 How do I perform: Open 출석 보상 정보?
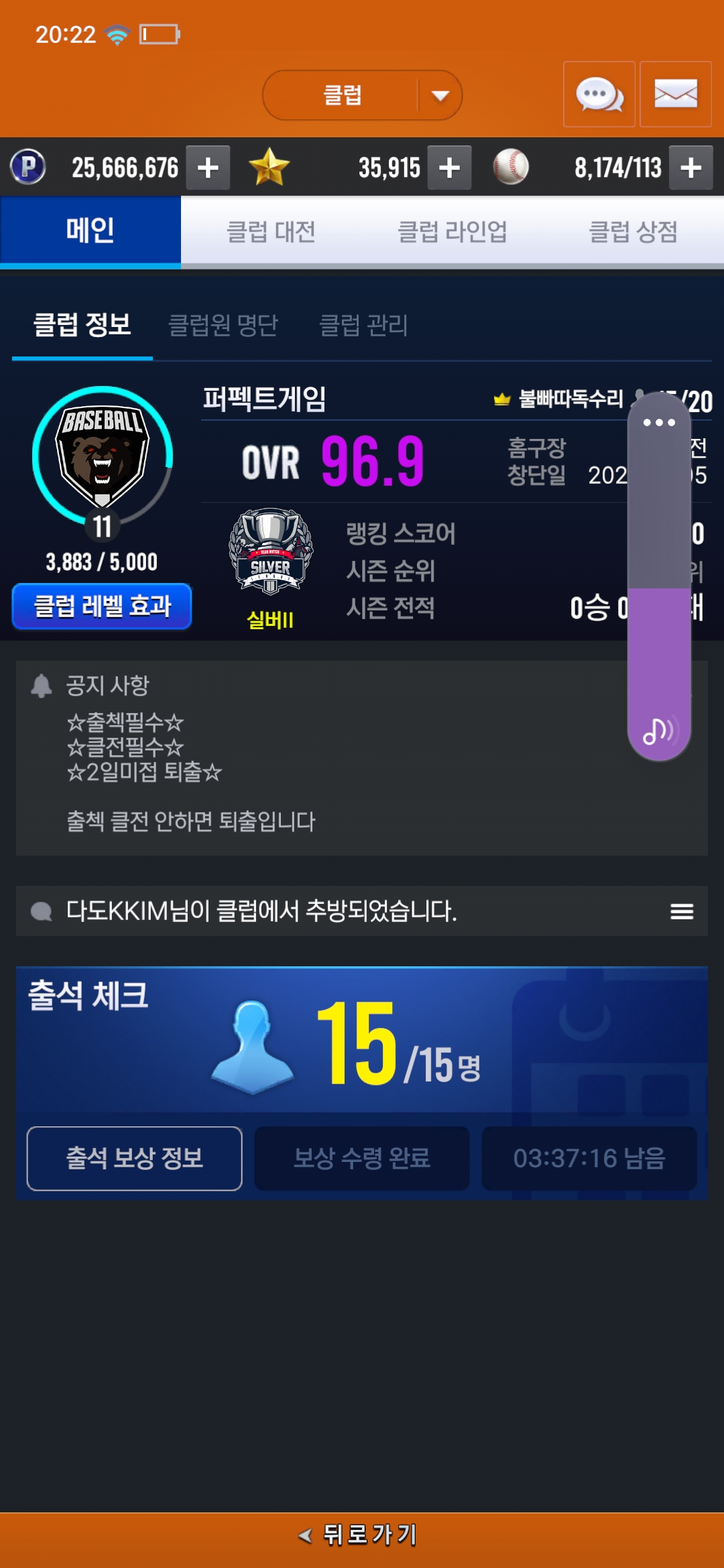click(x=134, y=1158)
